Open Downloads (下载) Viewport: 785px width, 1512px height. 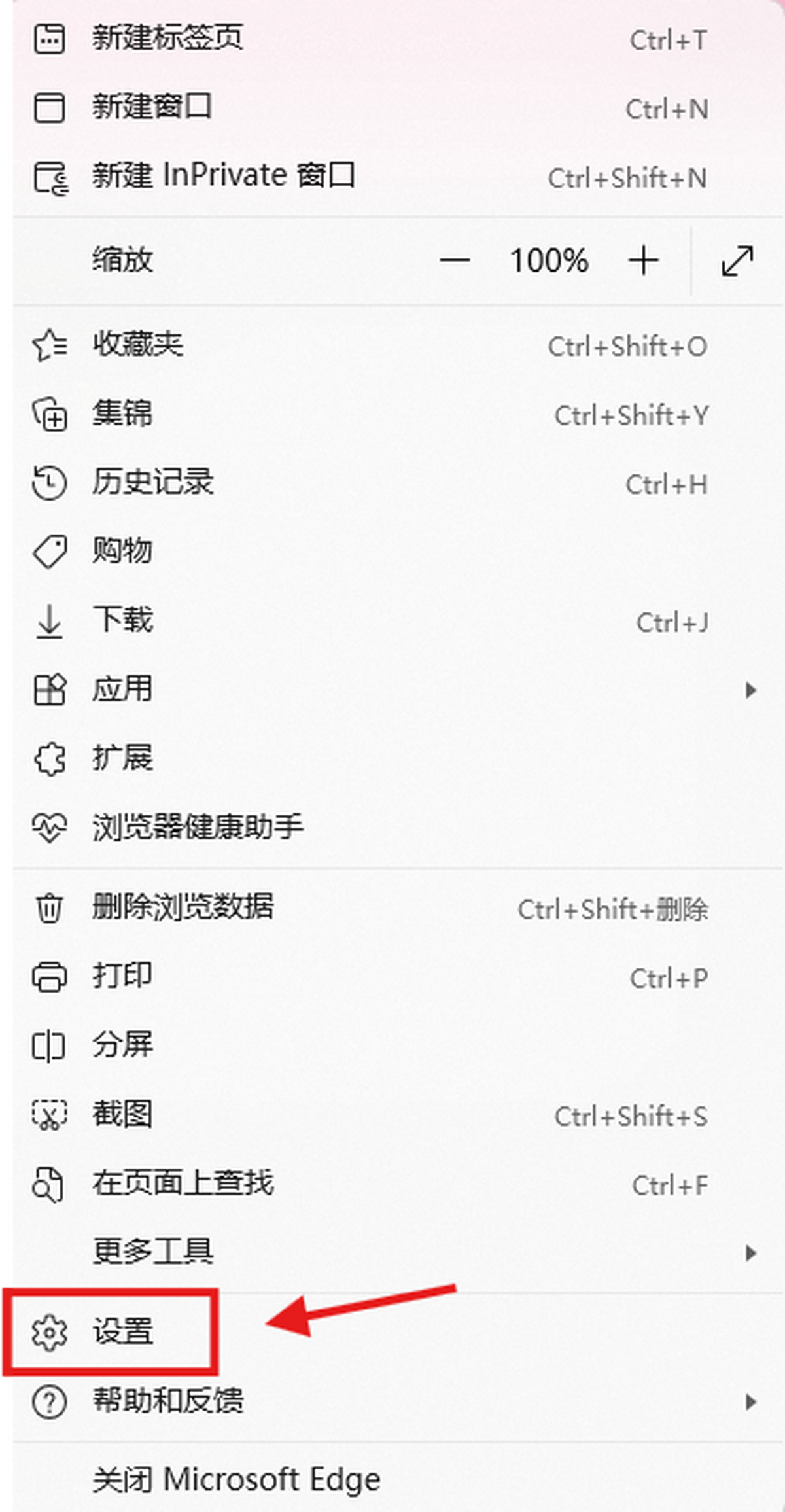tap(122, 620)
